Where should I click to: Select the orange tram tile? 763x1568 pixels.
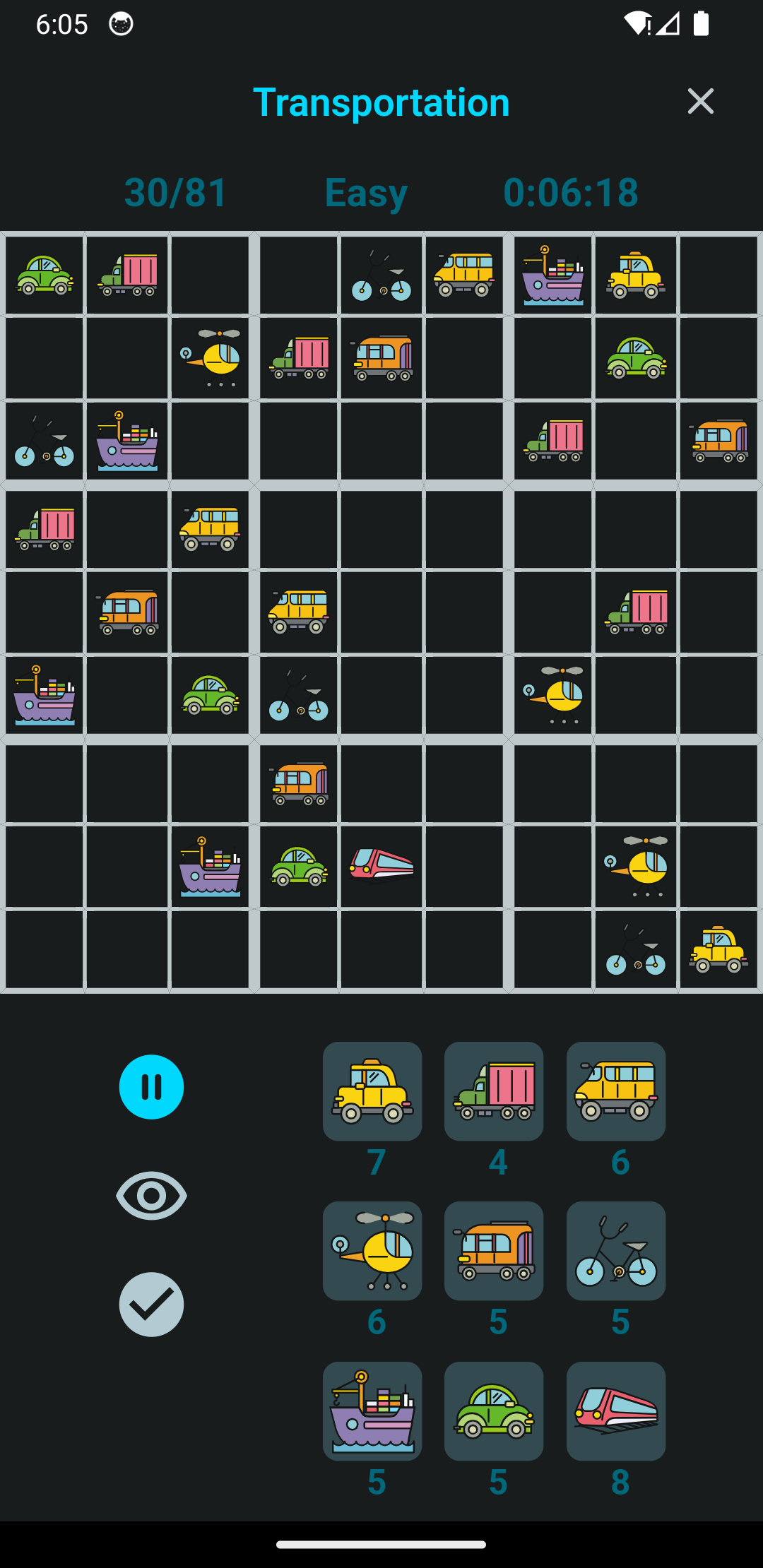click(x=494, y=1250)
